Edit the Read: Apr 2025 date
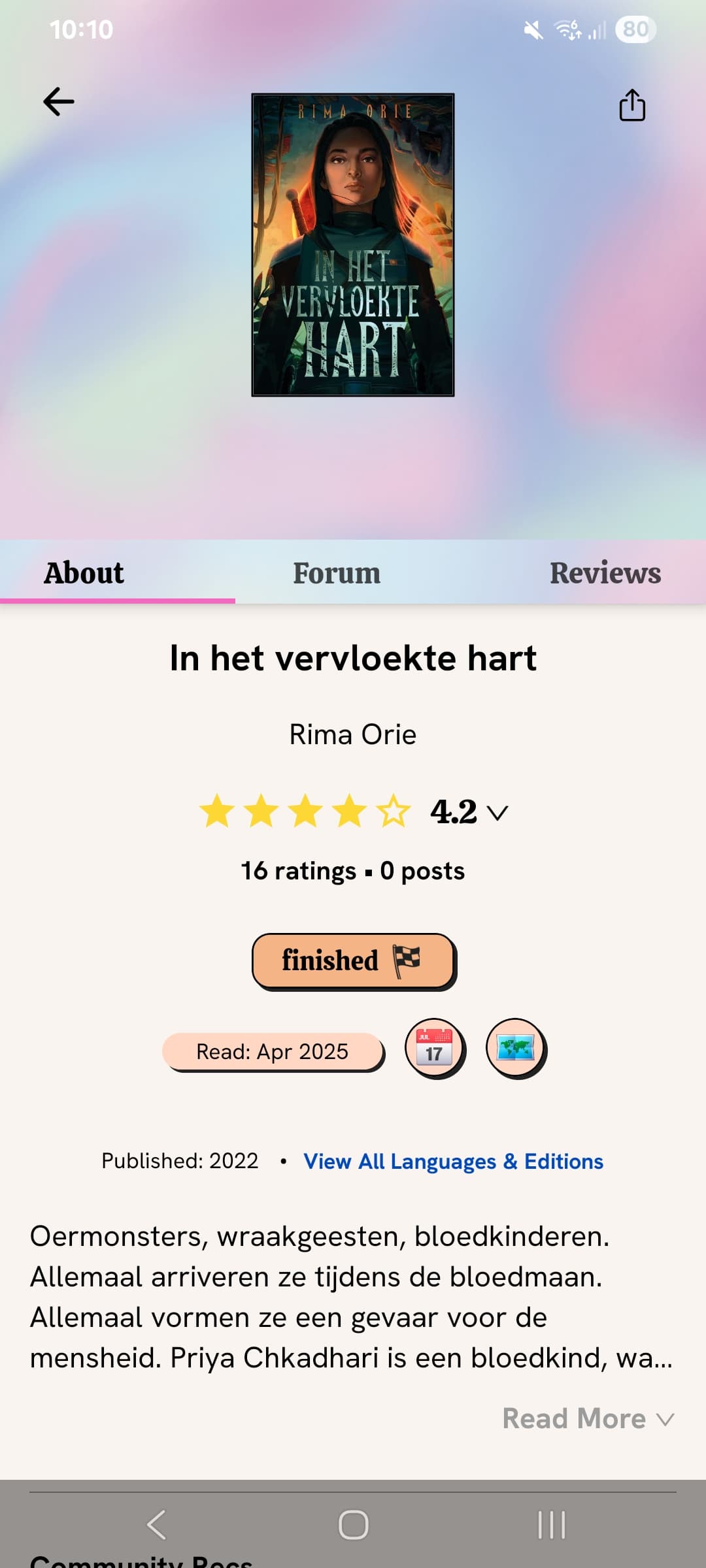This screenshot has width=706, height=1568. [273, 1052]
